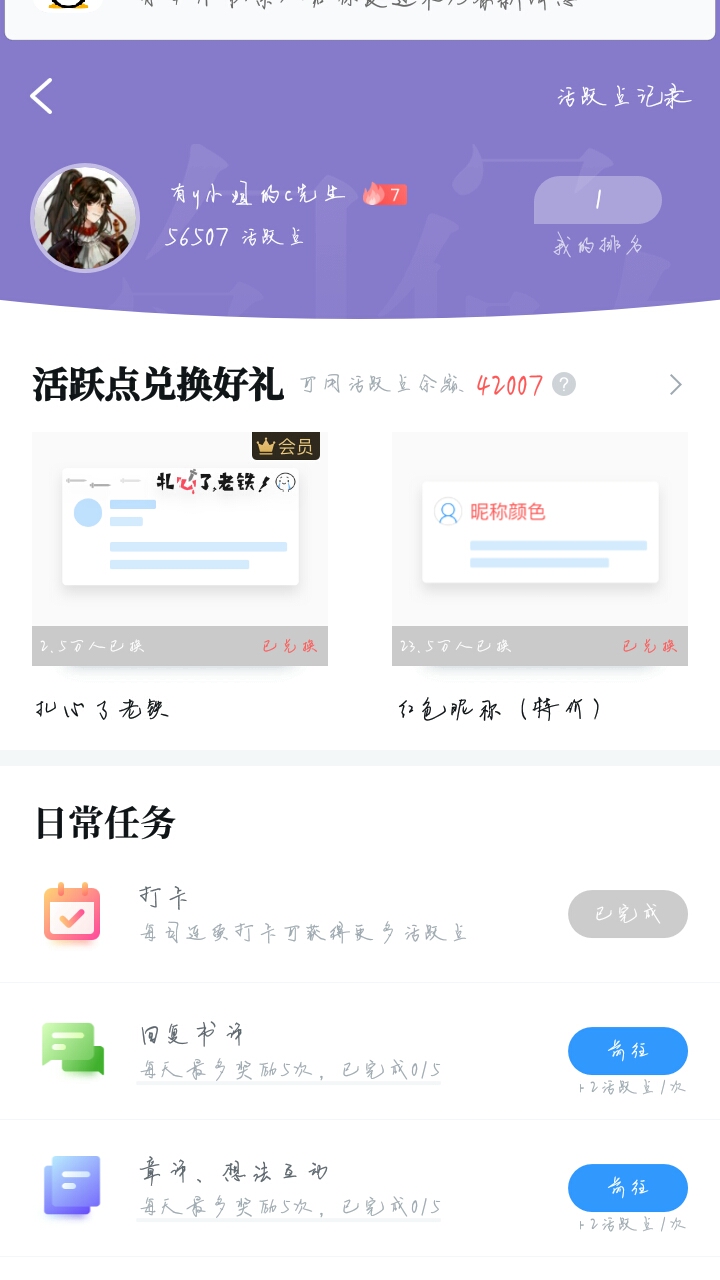
Task: View my ranking badge
Action: (x=598, y=200)
